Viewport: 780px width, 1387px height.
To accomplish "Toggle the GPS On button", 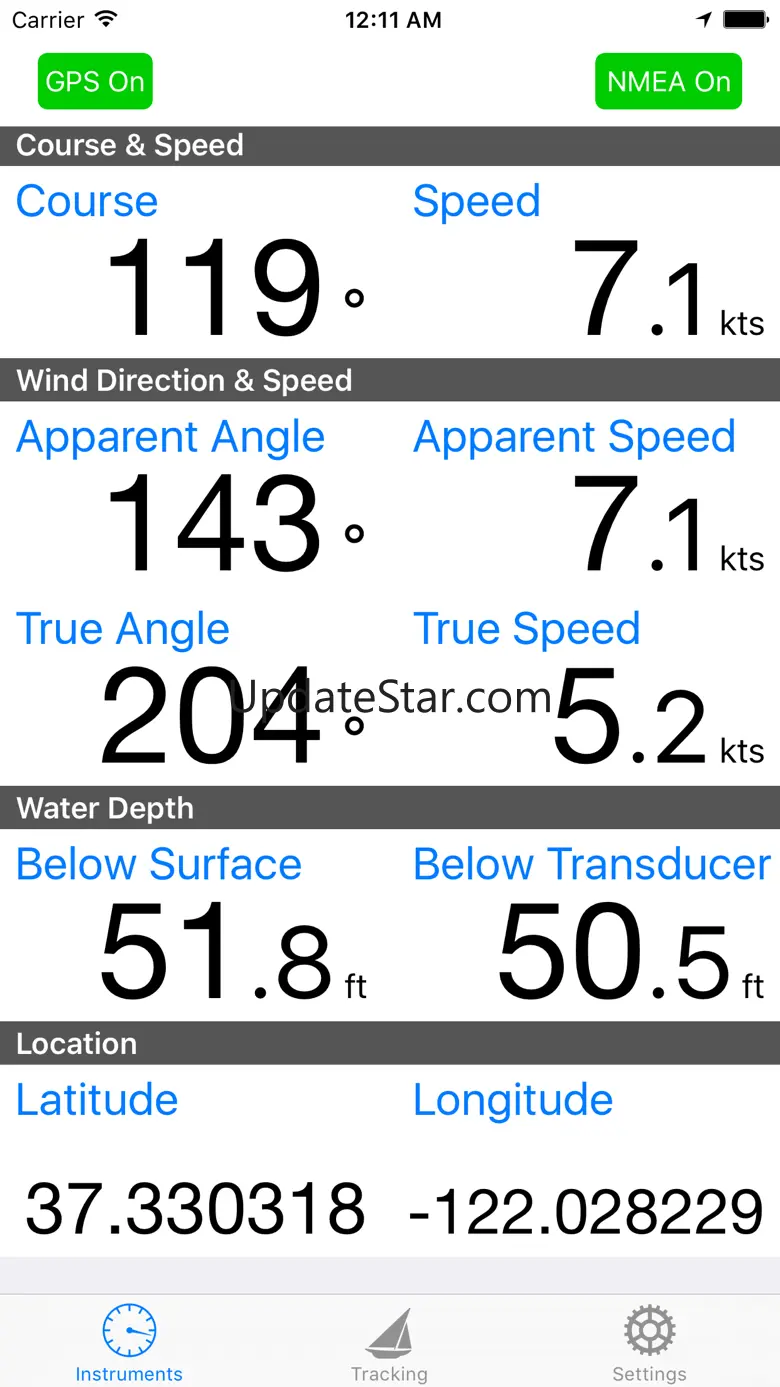I will (x=95, y=81).
